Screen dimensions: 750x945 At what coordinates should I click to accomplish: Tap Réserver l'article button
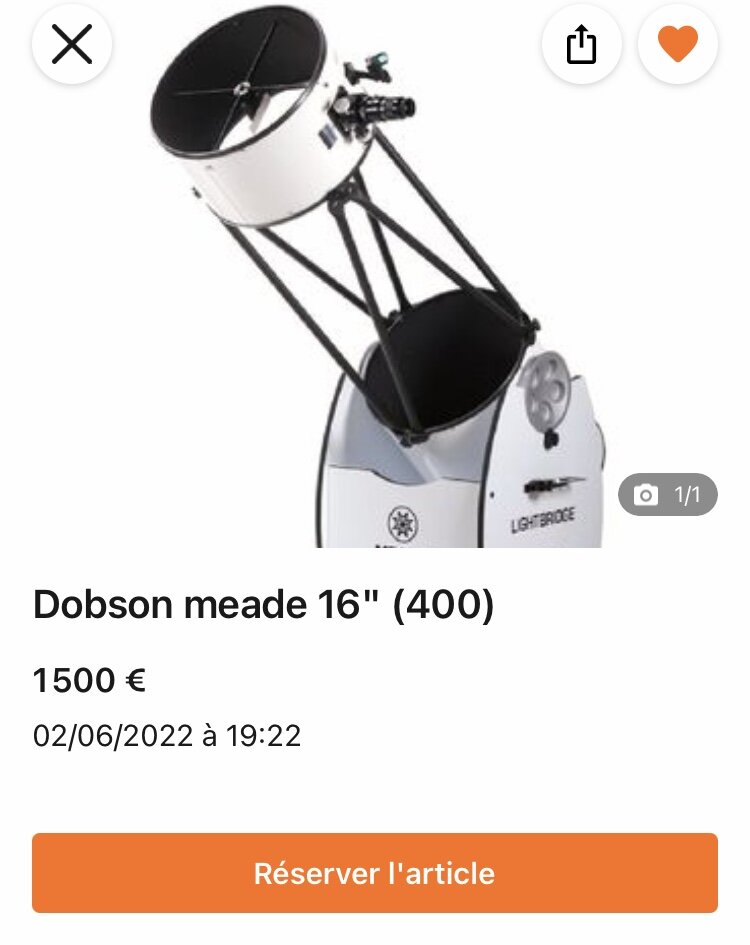click(375, 873)
